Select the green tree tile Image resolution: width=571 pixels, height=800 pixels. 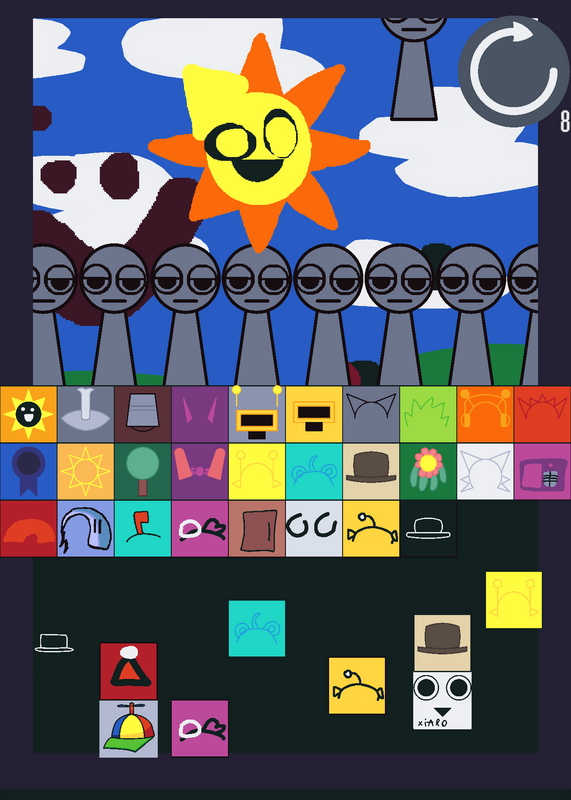143,471
